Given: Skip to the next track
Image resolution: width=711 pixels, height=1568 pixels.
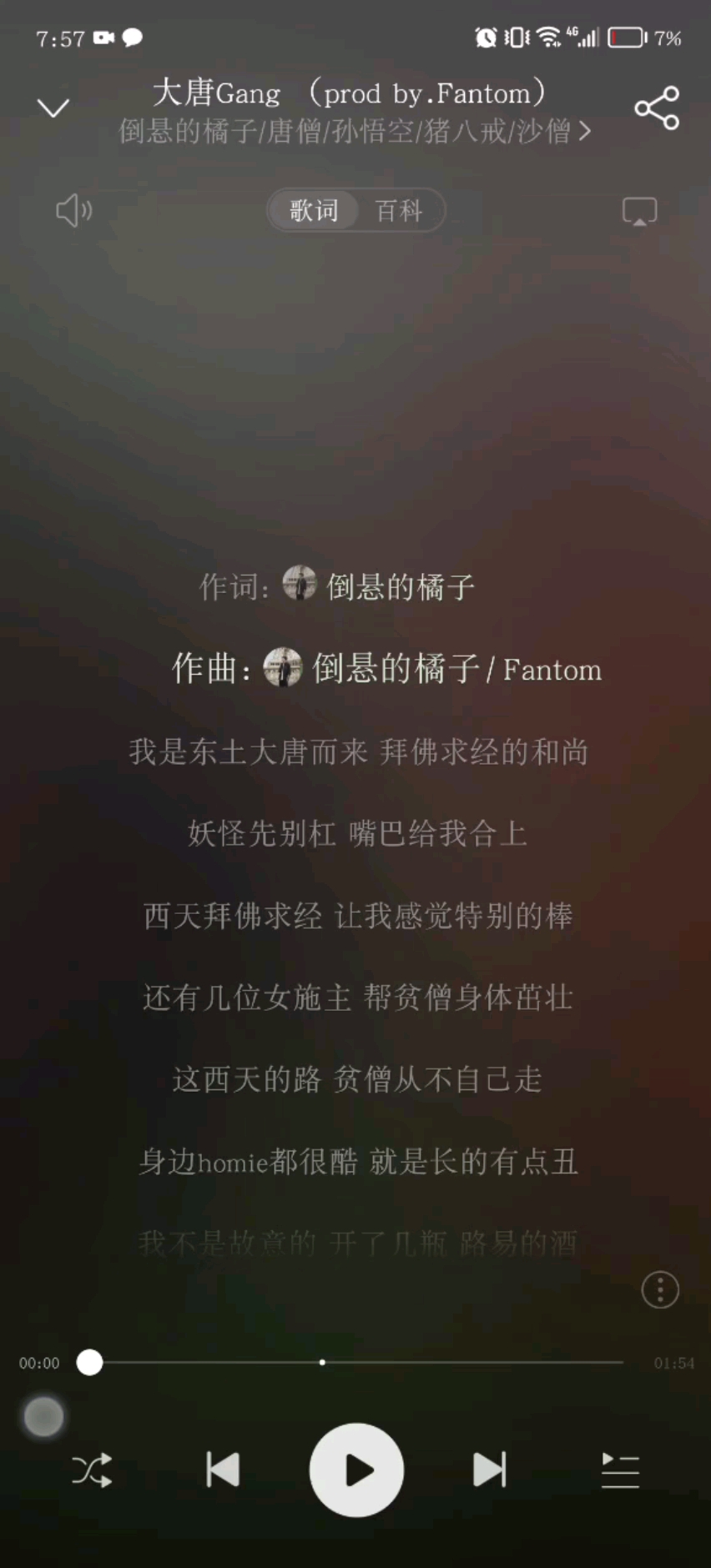Looking at the screenshot, I should point(489,1470).
